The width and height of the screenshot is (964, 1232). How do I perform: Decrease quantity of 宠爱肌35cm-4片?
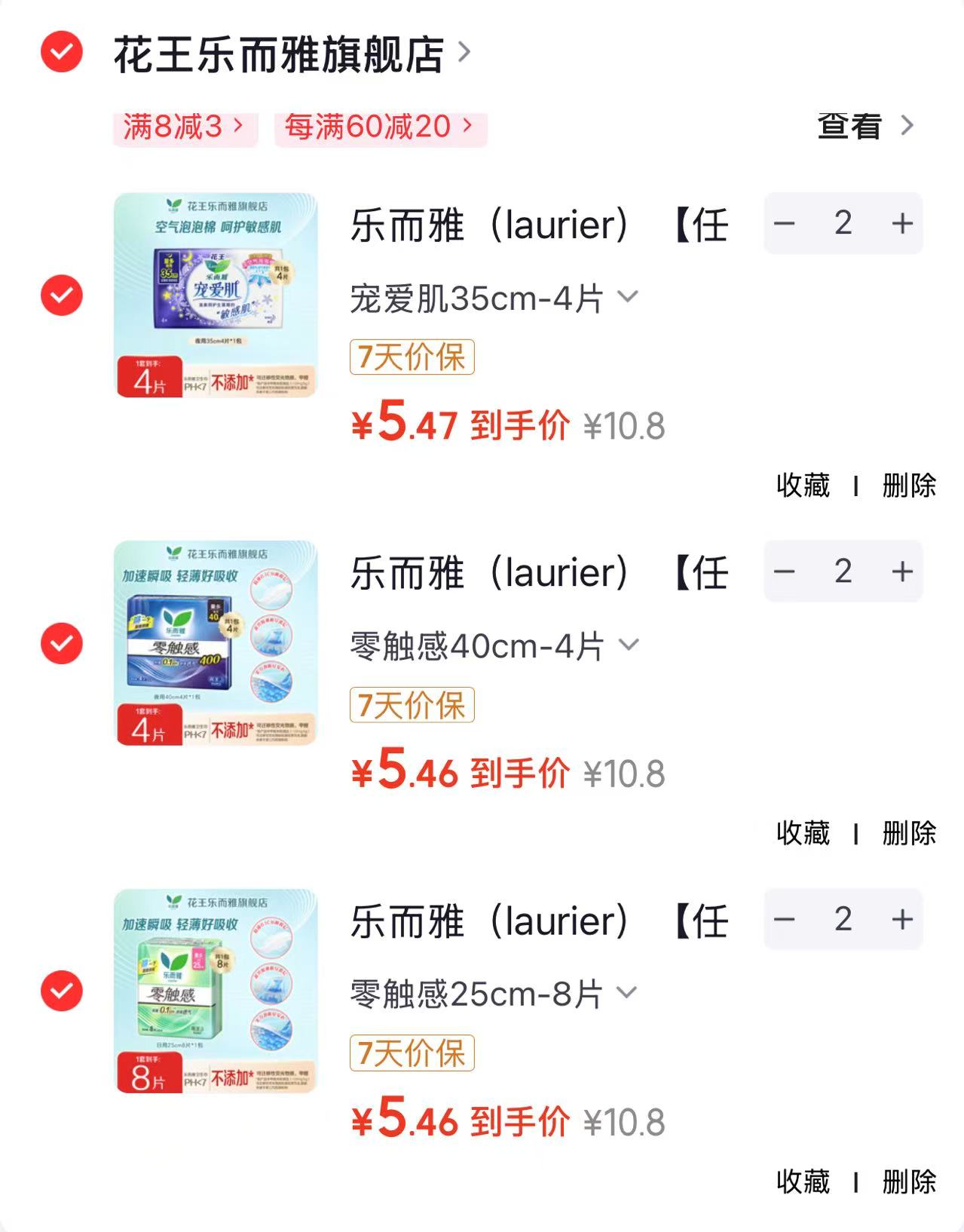pyautogui.click(x=785, y=223)
